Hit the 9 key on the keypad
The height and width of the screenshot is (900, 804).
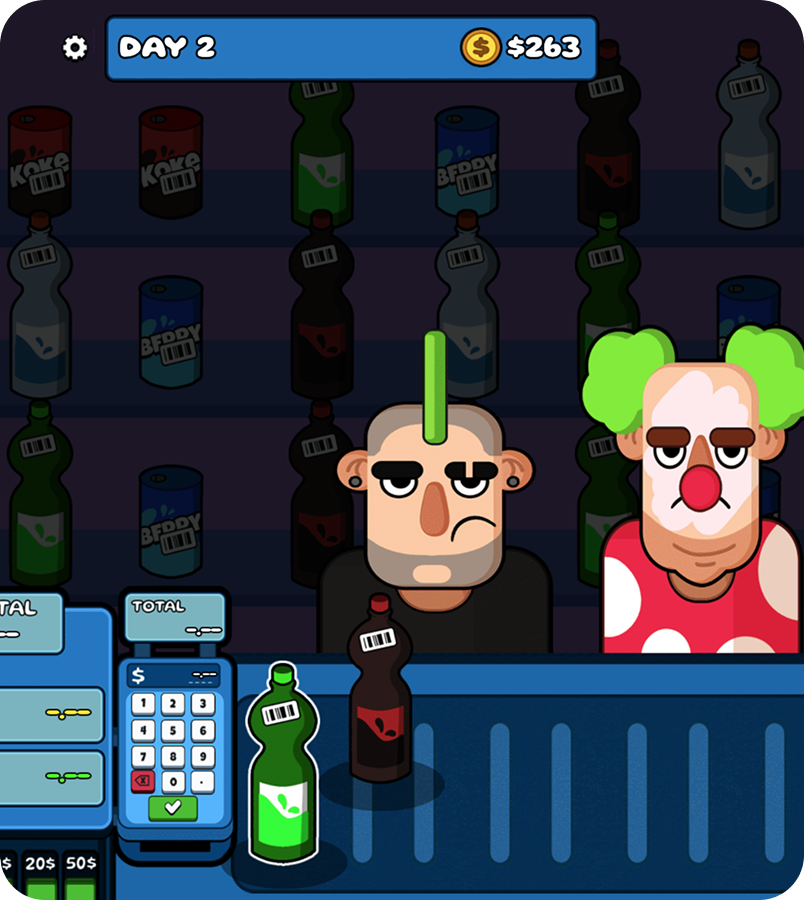tap(204, 756)
